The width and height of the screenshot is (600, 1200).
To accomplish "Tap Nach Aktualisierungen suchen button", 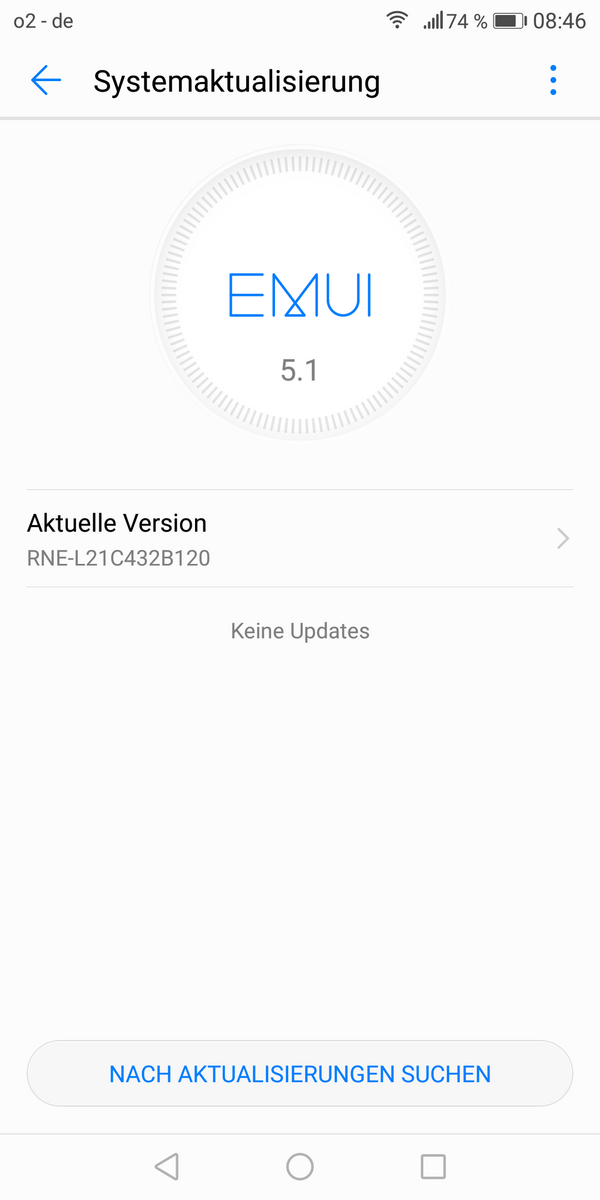I will (300, 1074).
